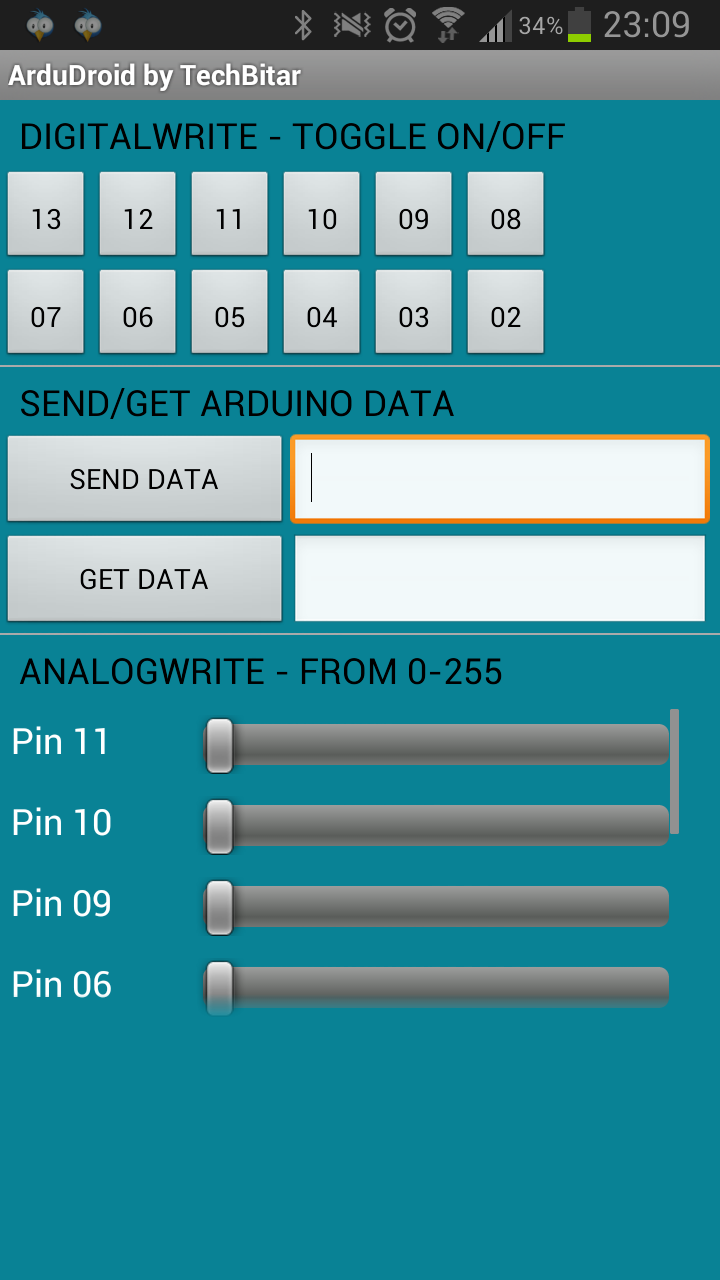Toggle digital pin 02
Viewport: 720px width, 1280px height.
pos(506,312)
